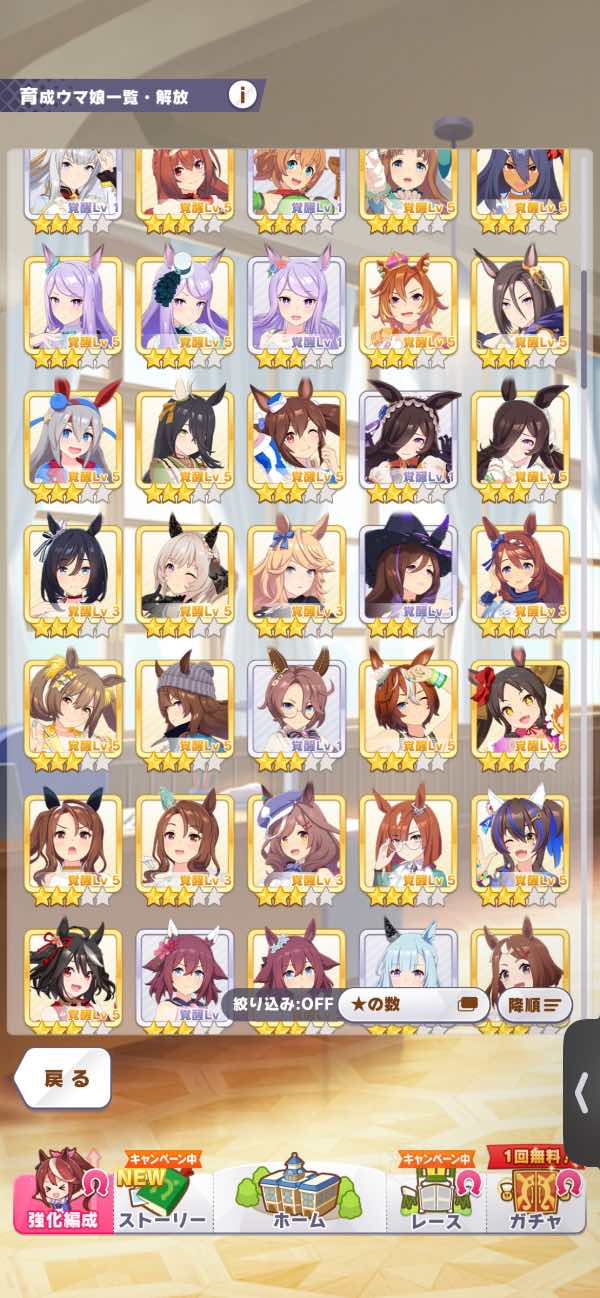Return to the ホーム tab

click(299, 1191)
